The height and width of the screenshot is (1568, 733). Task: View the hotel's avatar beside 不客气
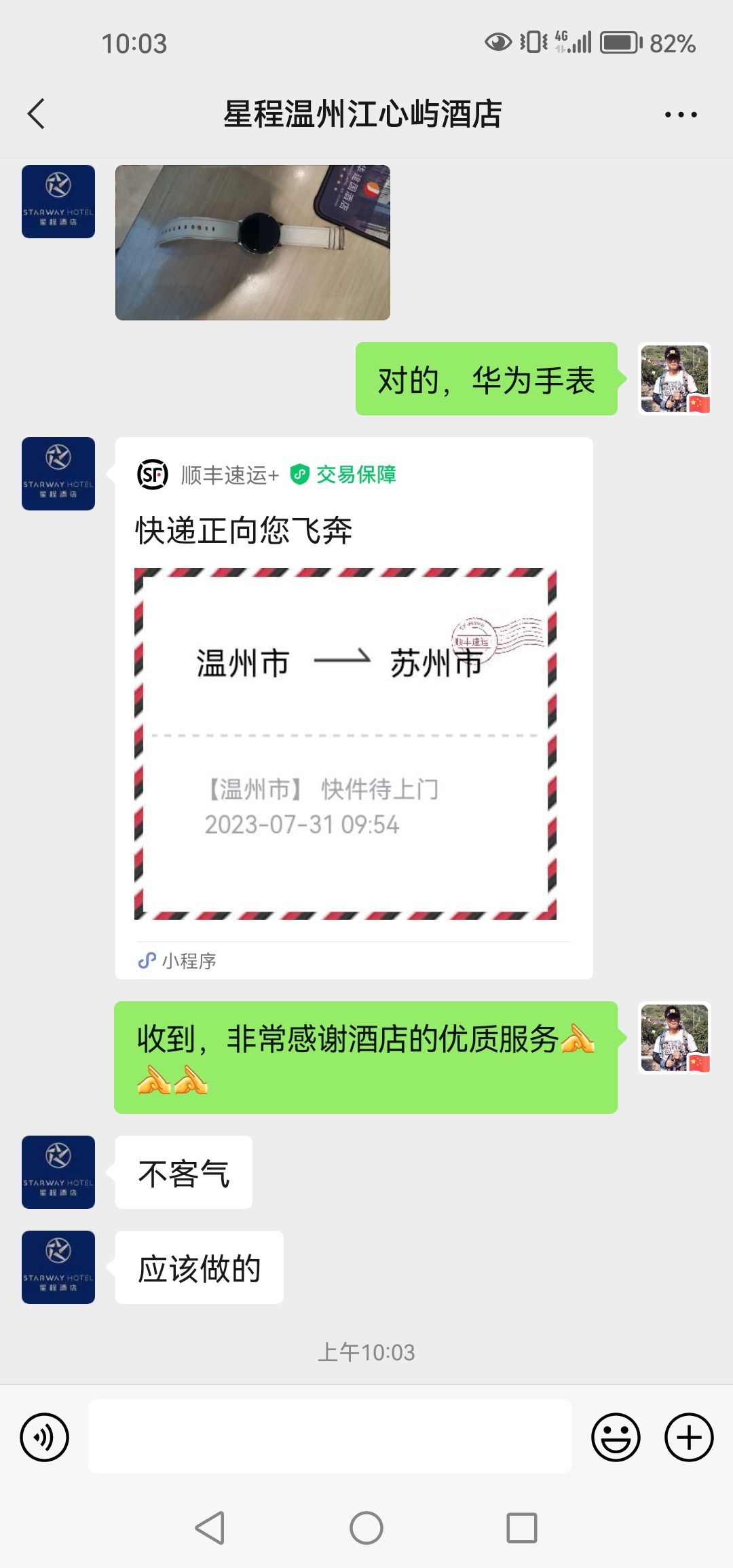(x=58, y=1172)
